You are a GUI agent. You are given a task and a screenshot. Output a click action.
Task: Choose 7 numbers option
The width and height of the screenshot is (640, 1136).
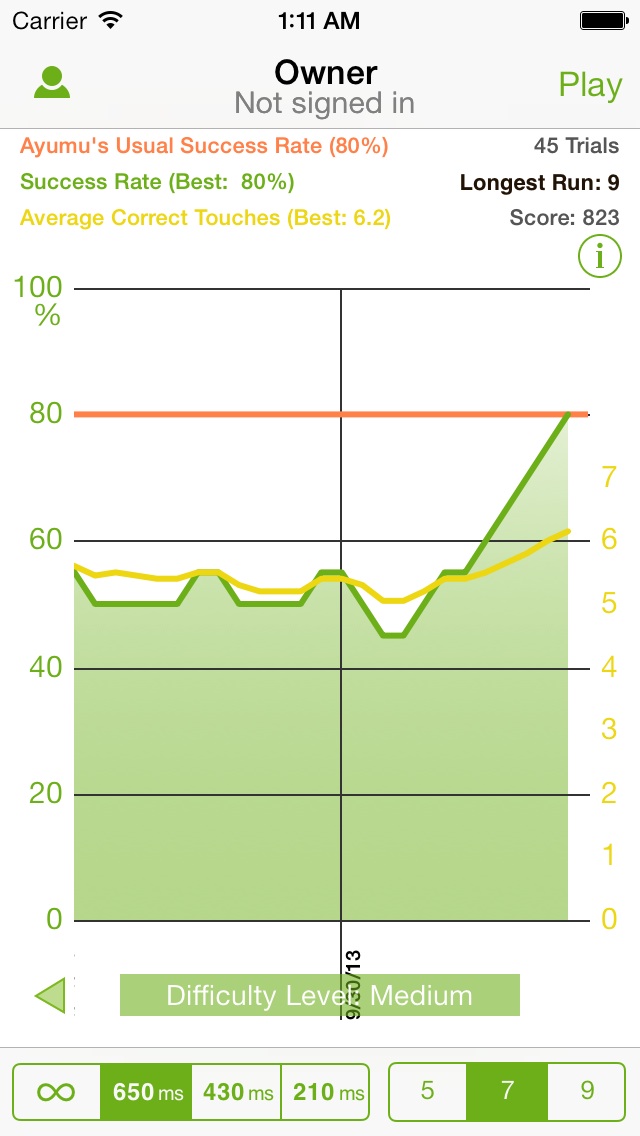point(507,1092)
